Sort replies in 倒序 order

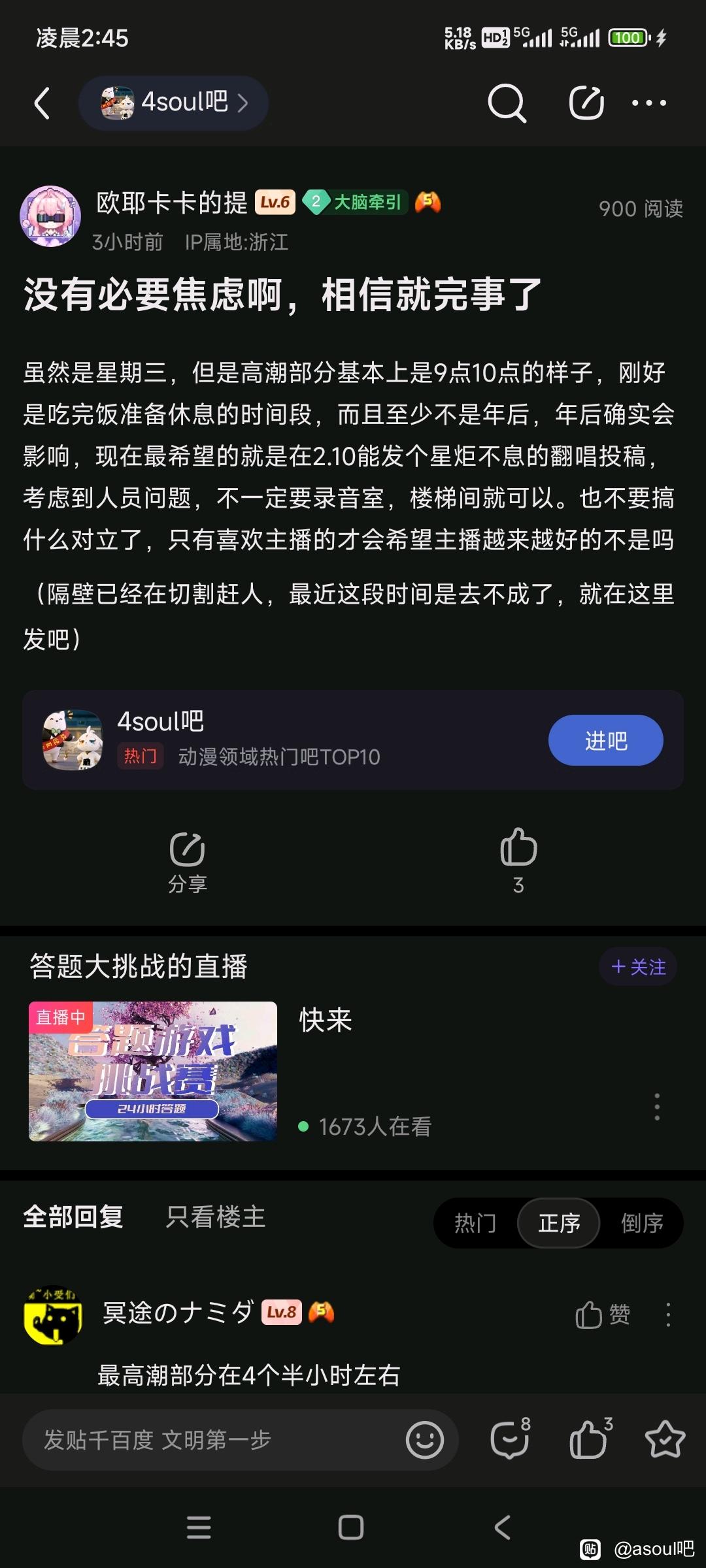pos(641,1222)
